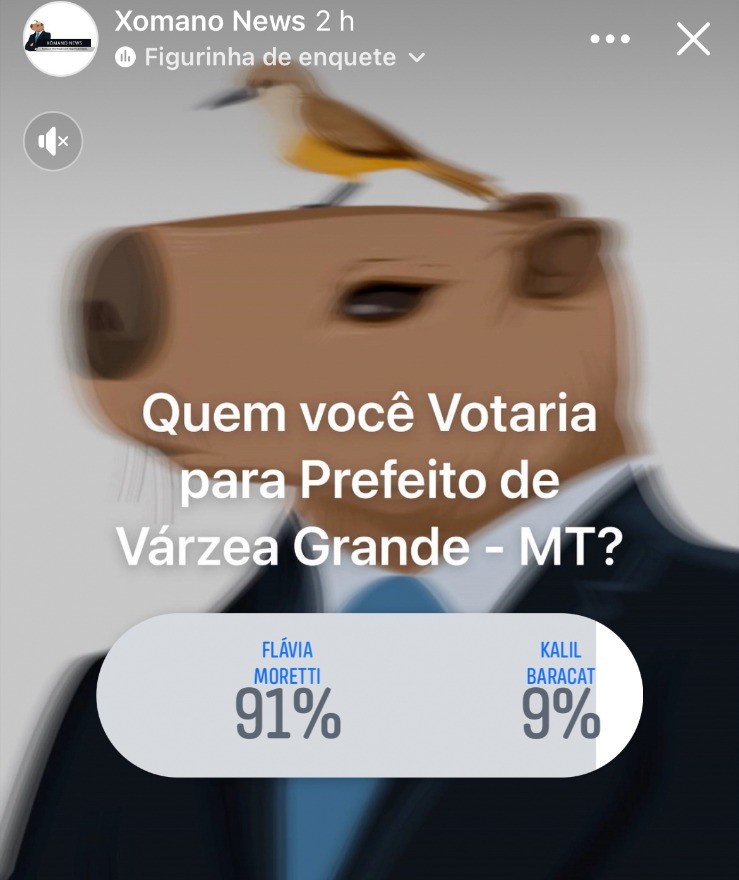Close the story viewer

[693, 39]
